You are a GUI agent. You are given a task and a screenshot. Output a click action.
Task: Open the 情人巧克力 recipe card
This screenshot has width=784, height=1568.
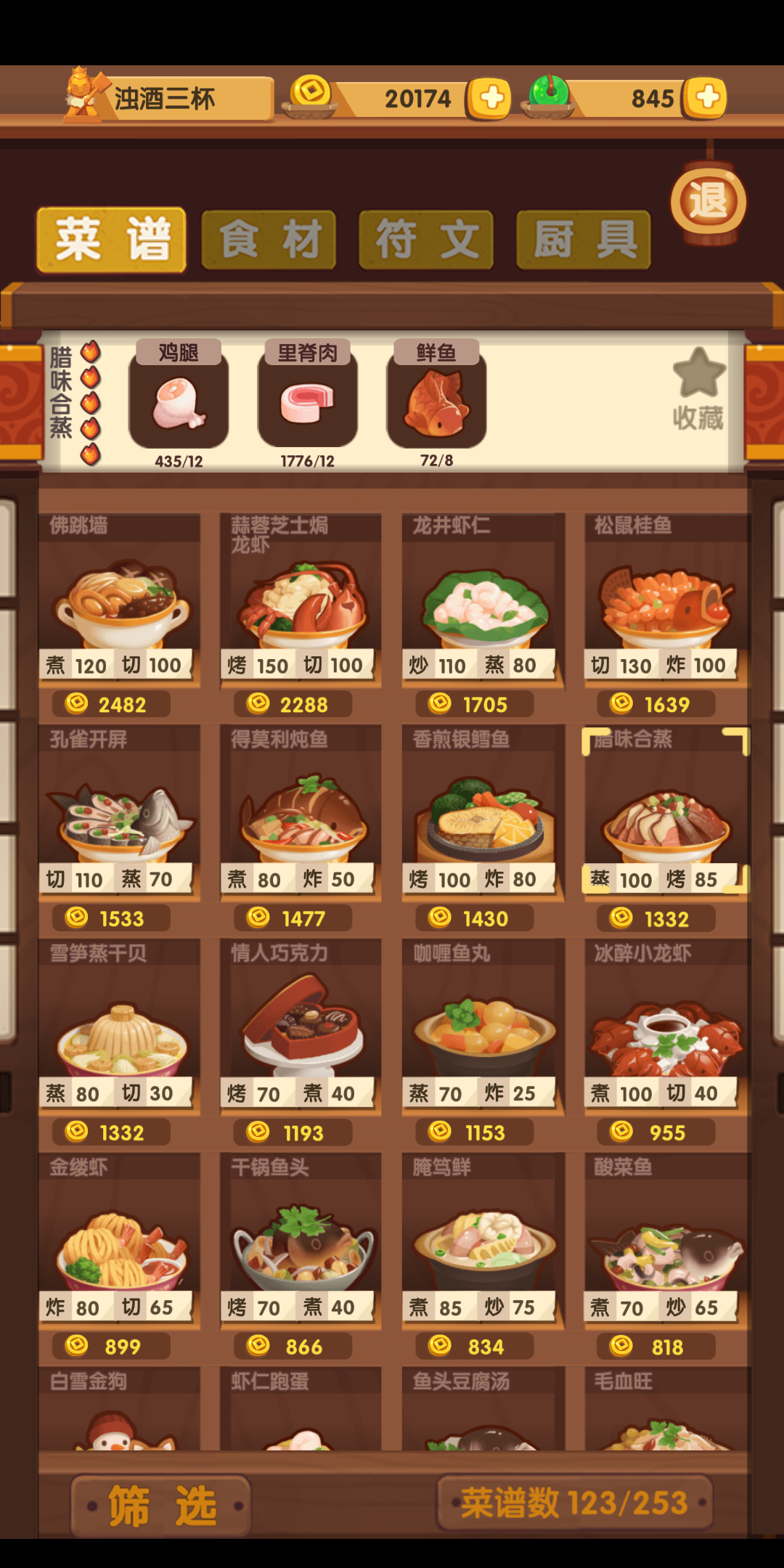[x=301, y=1031]
